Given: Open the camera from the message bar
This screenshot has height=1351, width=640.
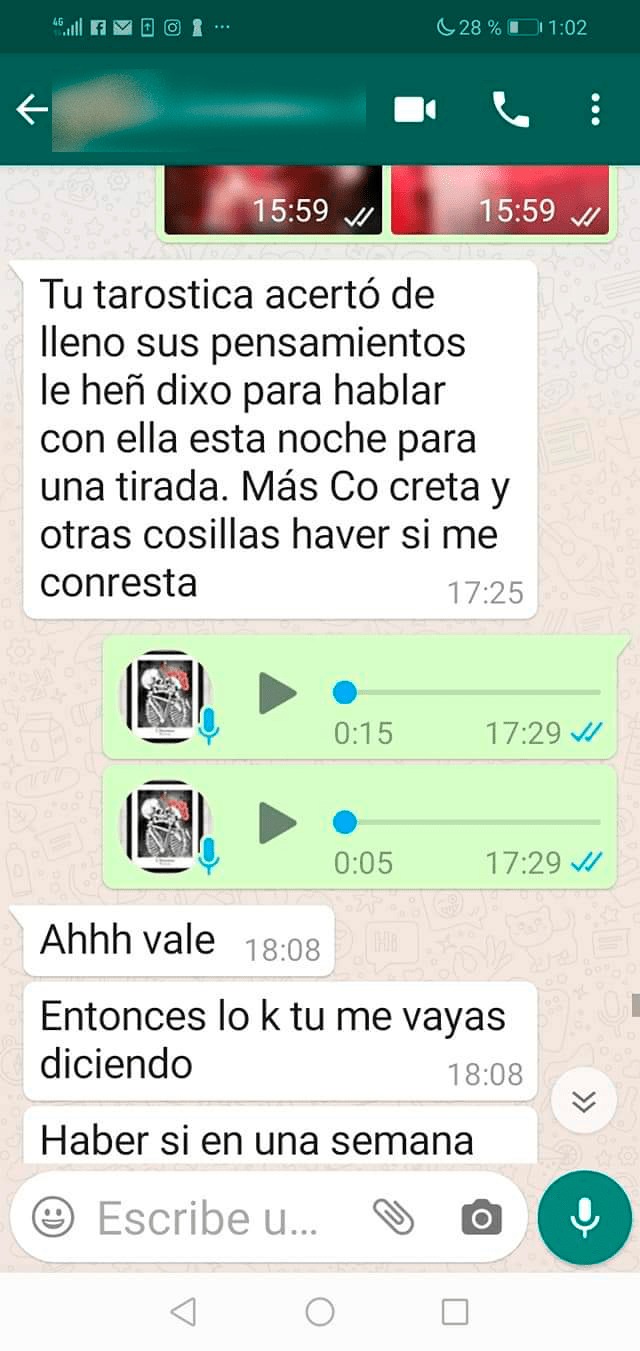Looking at the screenshot, I should (481, 1217).
